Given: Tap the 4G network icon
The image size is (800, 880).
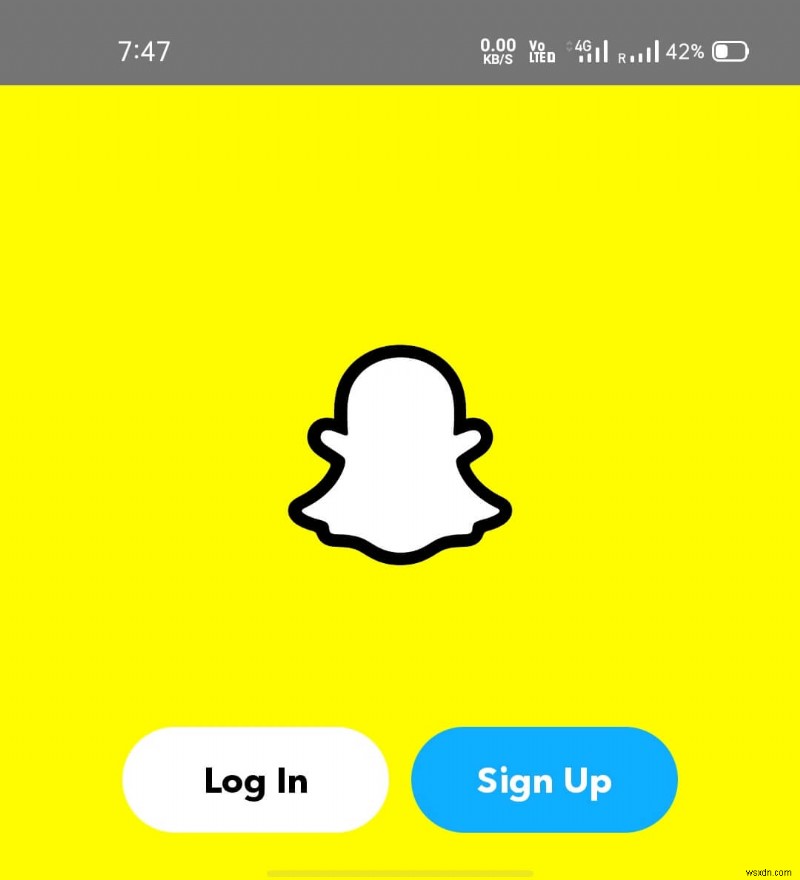Looking at the screenshot, I should (582, 46).
